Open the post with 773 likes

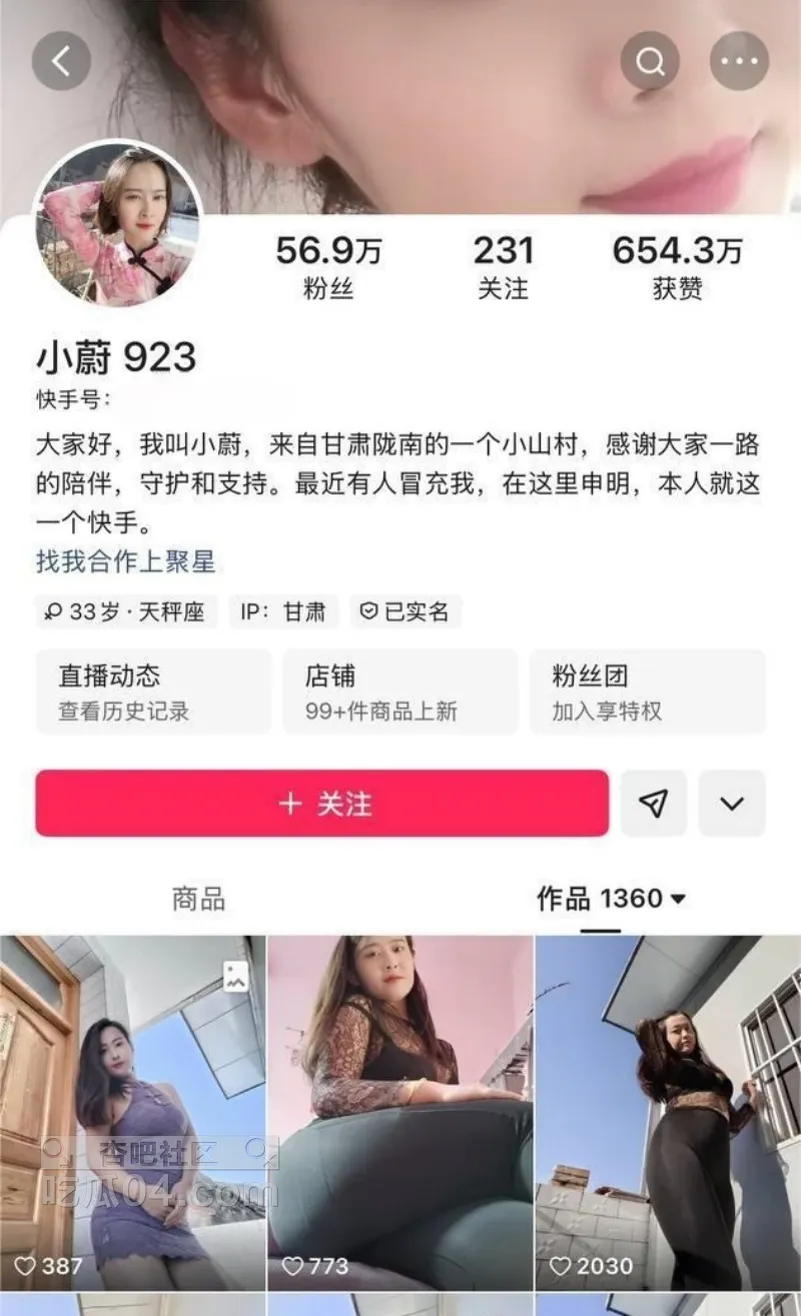pyautogui.click(x=400, y=1110)
